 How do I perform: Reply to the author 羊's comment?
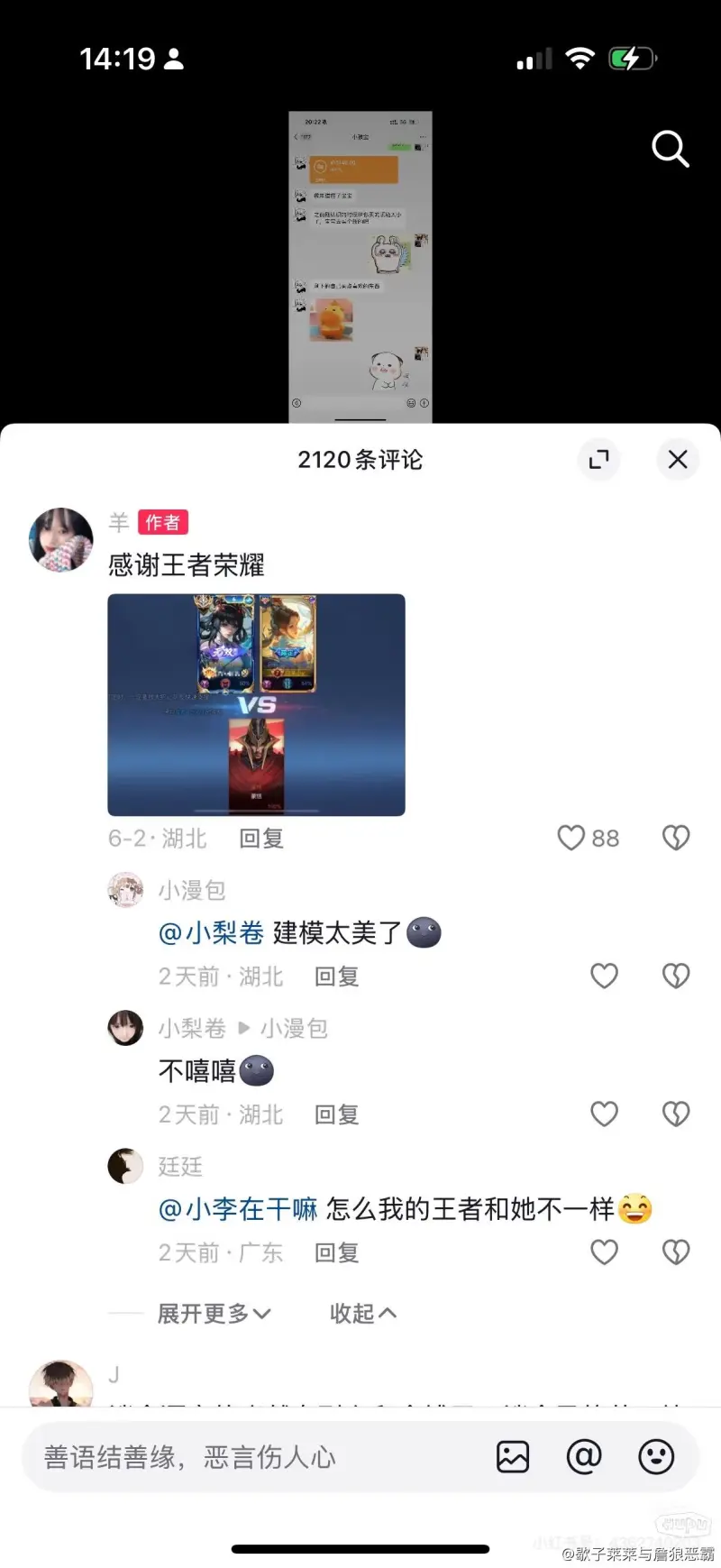click(x=261, y=839)
